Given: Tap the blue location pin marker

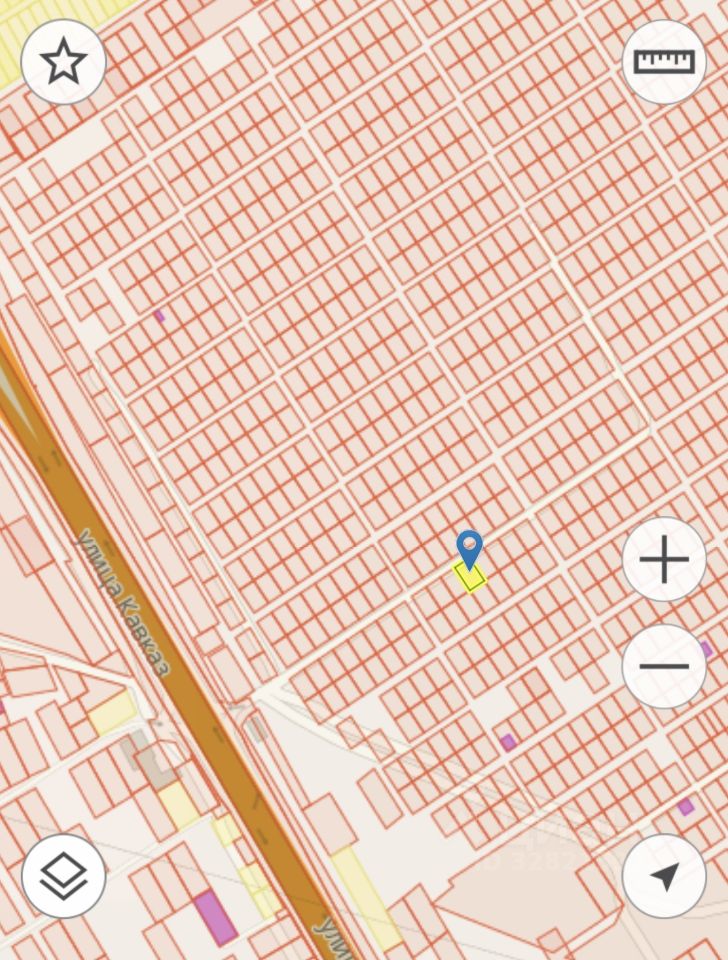Looking at the screenshot, I should coord(469,549).
